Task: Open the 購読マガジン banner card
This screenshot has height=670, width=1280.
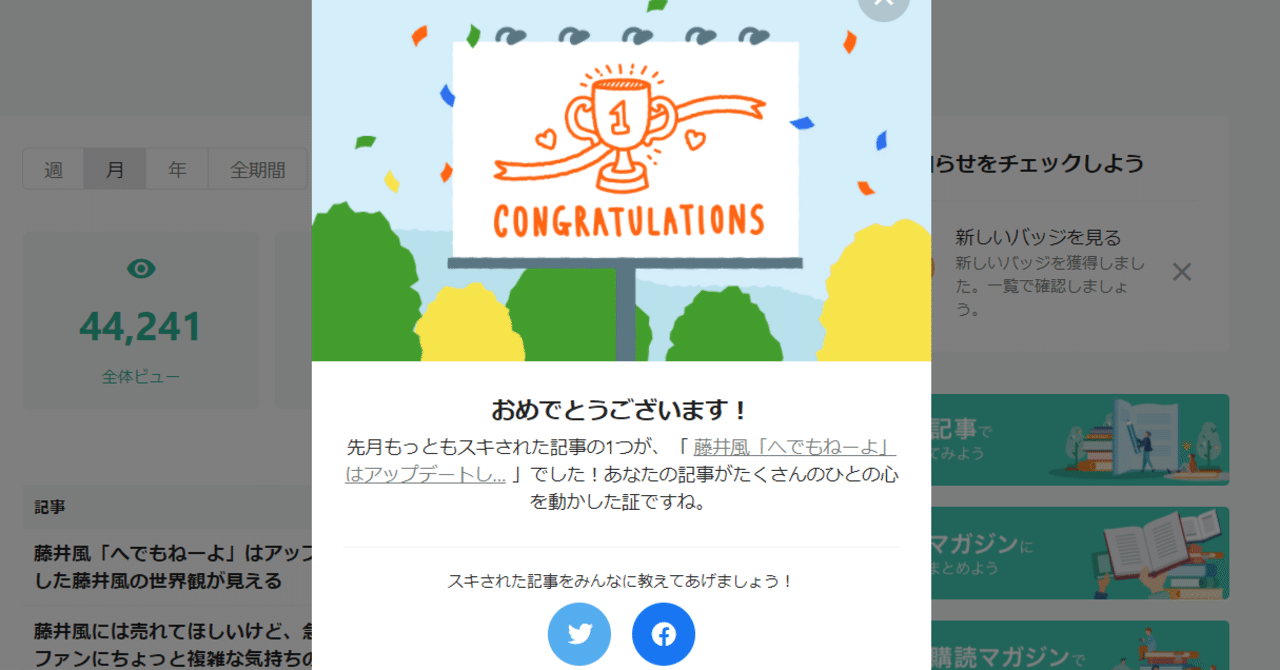Action: (1080, 648)
